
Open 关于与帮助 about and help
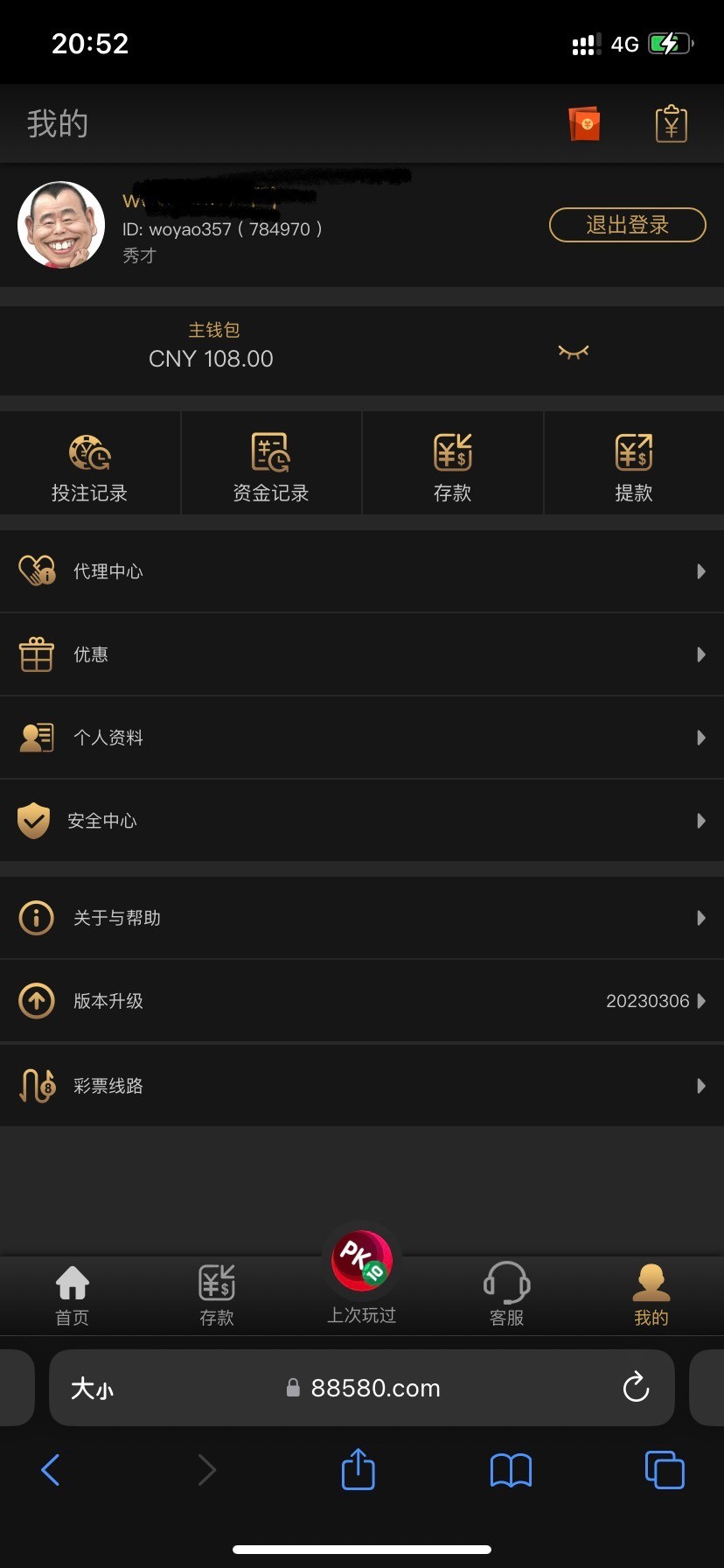[362, 918]
